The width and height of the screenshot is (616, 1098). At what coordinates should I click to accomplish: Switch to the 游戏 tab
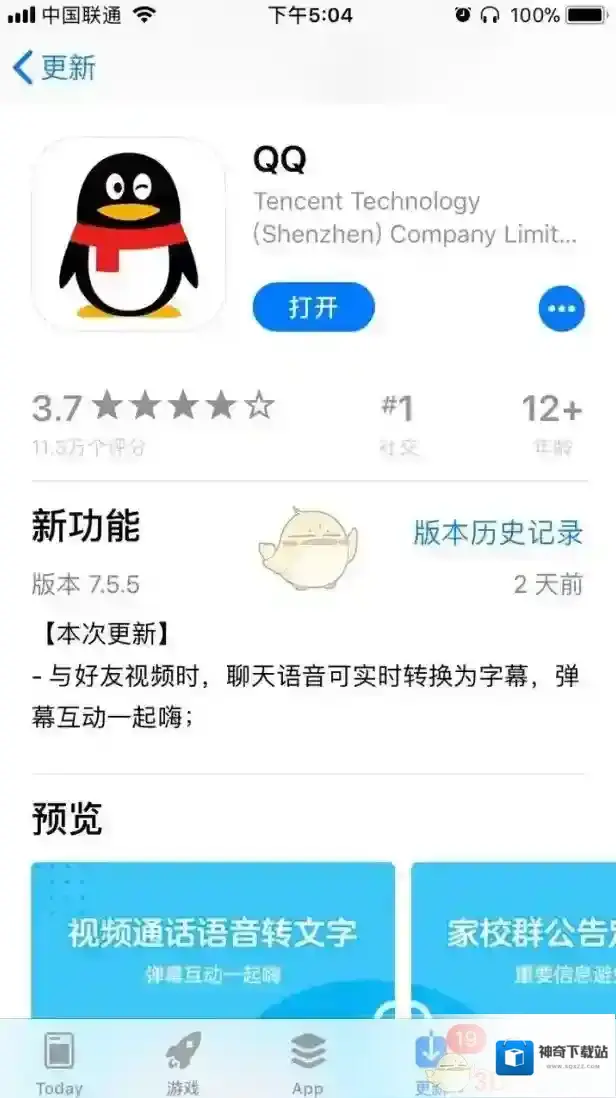(x=182, y=1062)
